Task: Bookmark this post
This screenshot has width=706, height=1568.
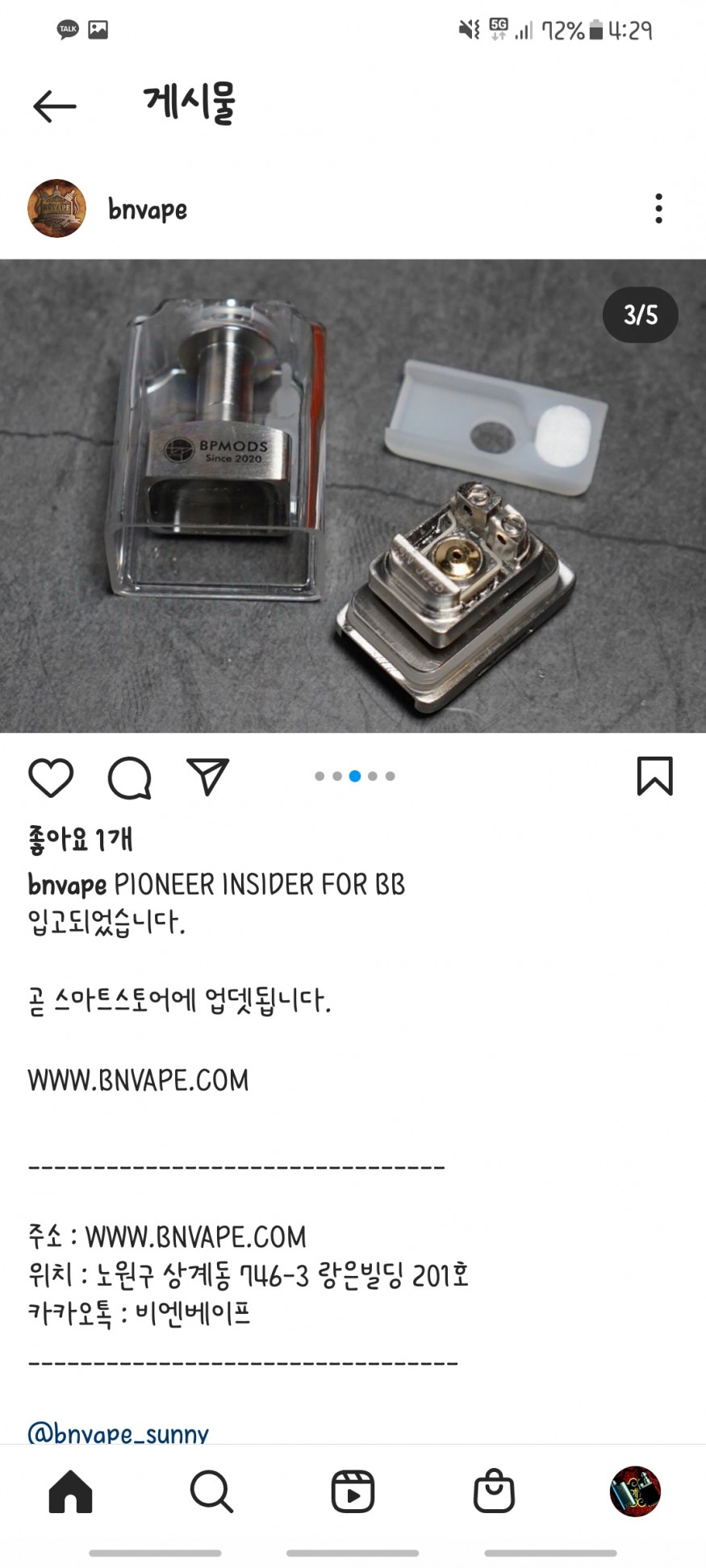Action: coord(654,776)
